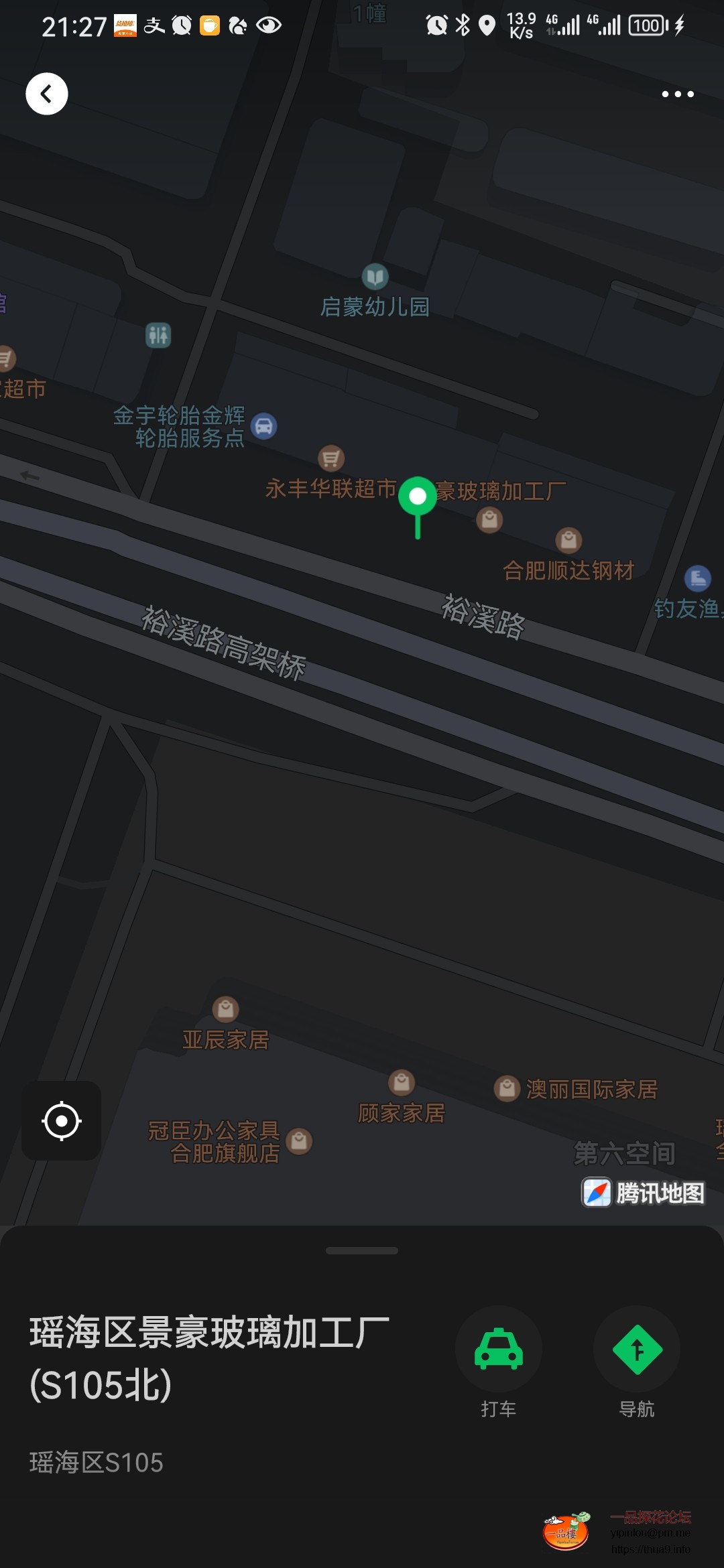The image size is (724, 1568).
Task: Go back with the arrow button
Action: coord(46,93)
